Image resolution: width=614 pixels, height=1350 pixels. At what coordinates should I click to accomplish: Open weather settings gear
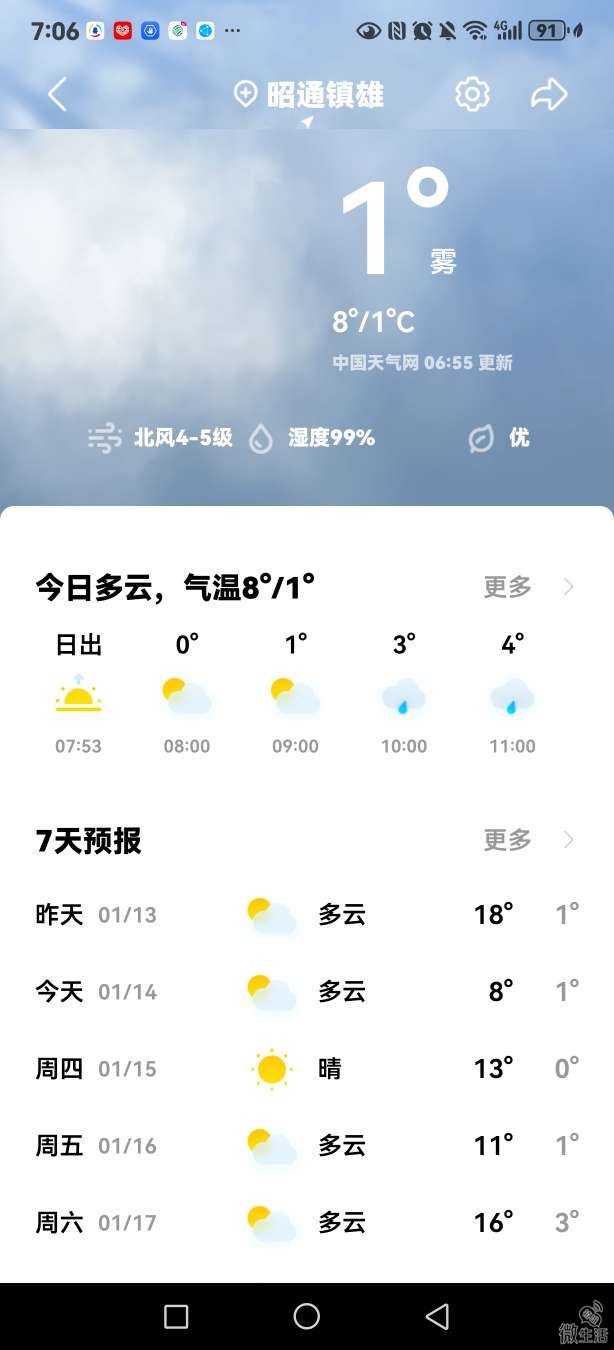click(x=472, y=95)
